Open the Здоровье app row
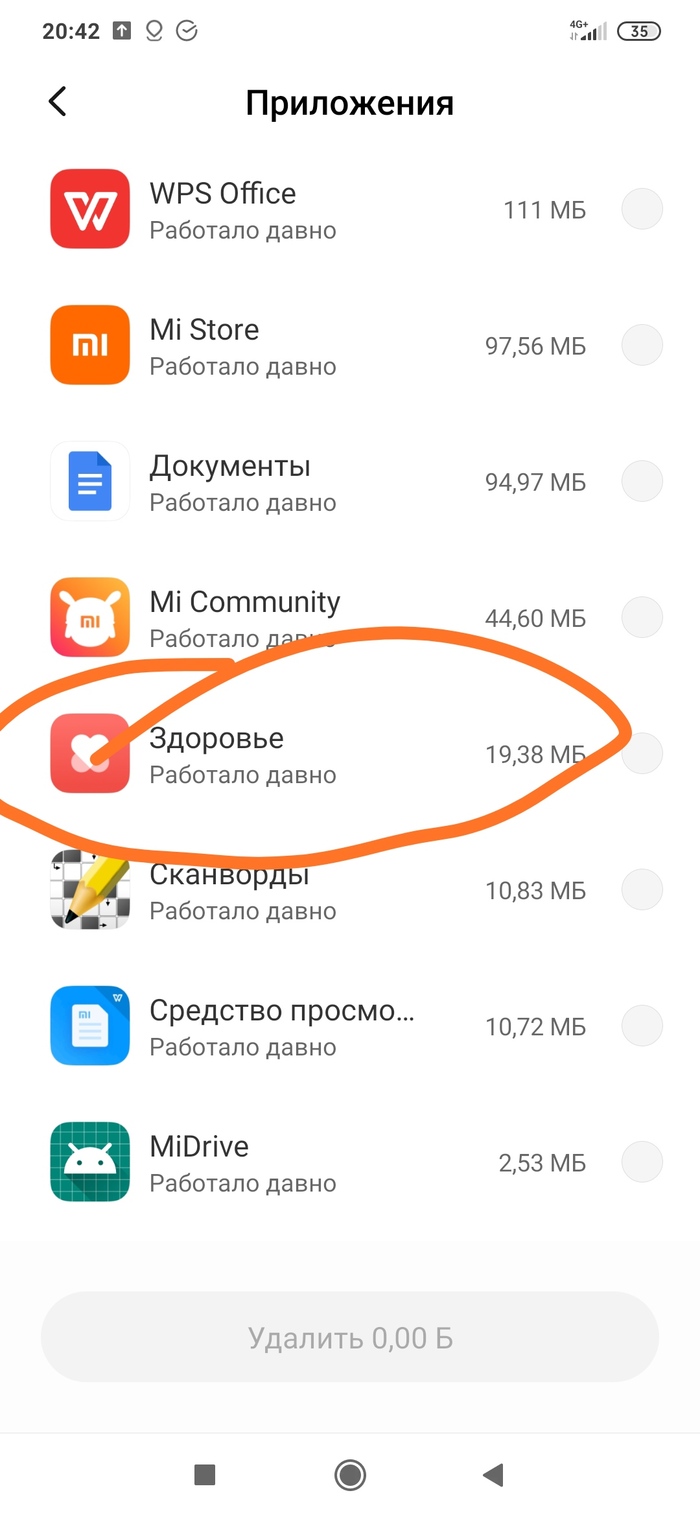The width and height of the screenshot is (700, 1517). point(300,754)
